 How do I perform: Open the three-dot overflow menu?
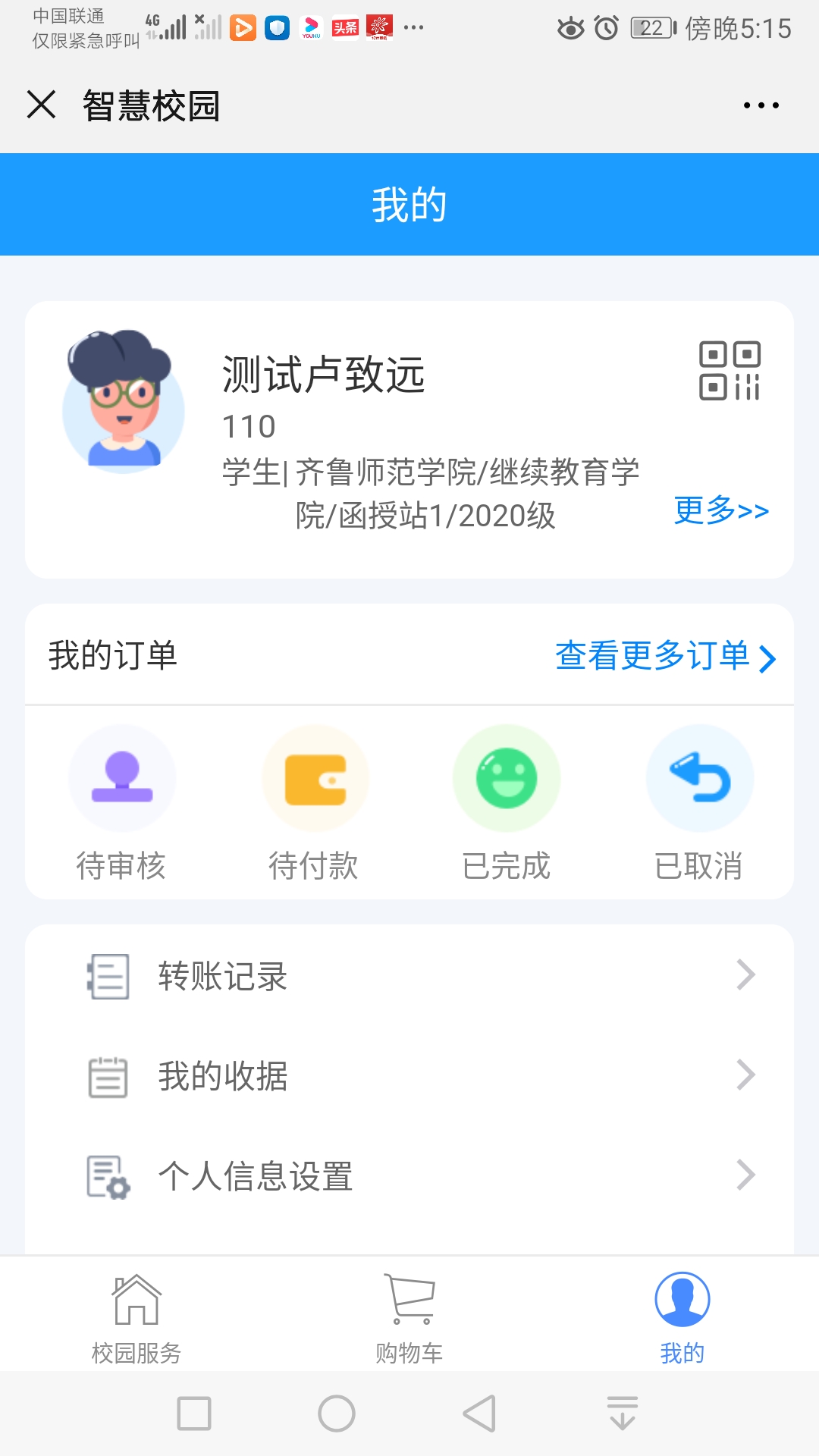(x=761, y=105)
